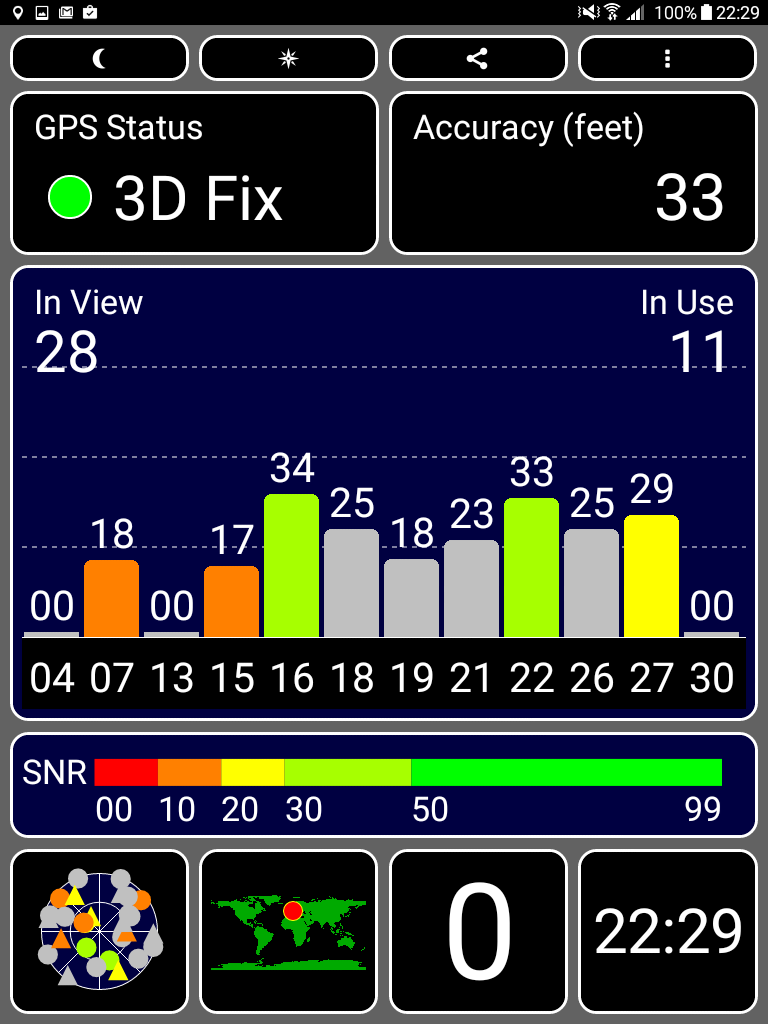
Task: Switch to night mode with the moon button
Action: point(99,58)
